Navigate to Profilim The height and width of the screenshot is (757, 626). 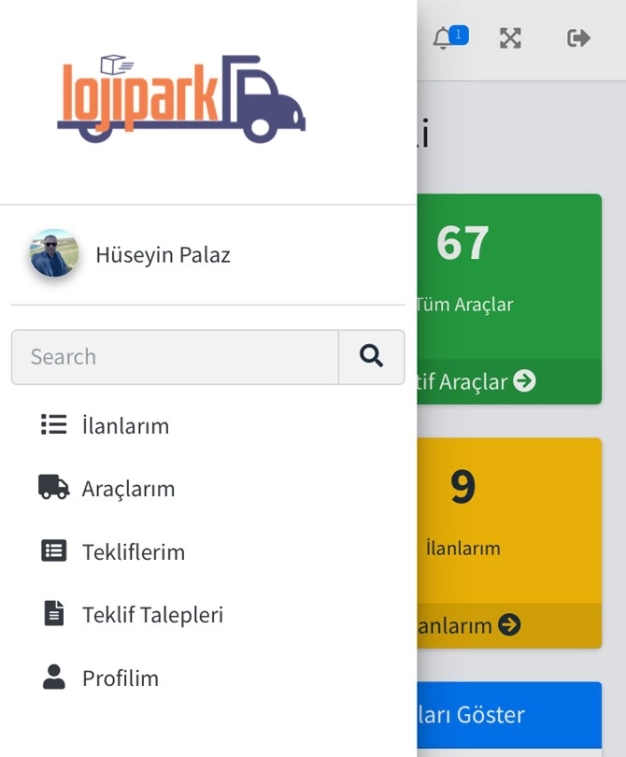tap(119, 678)
